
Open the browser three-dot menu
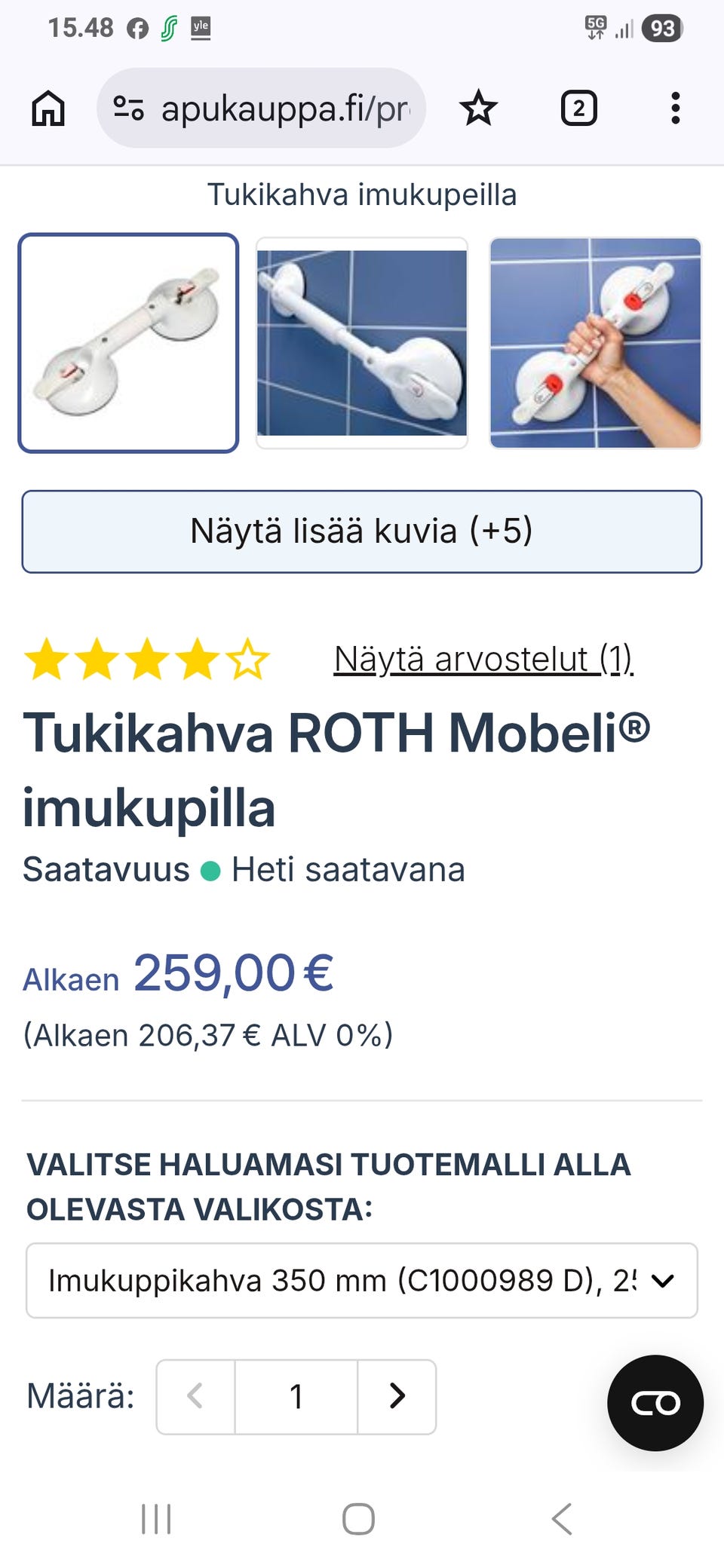point(674,108)
